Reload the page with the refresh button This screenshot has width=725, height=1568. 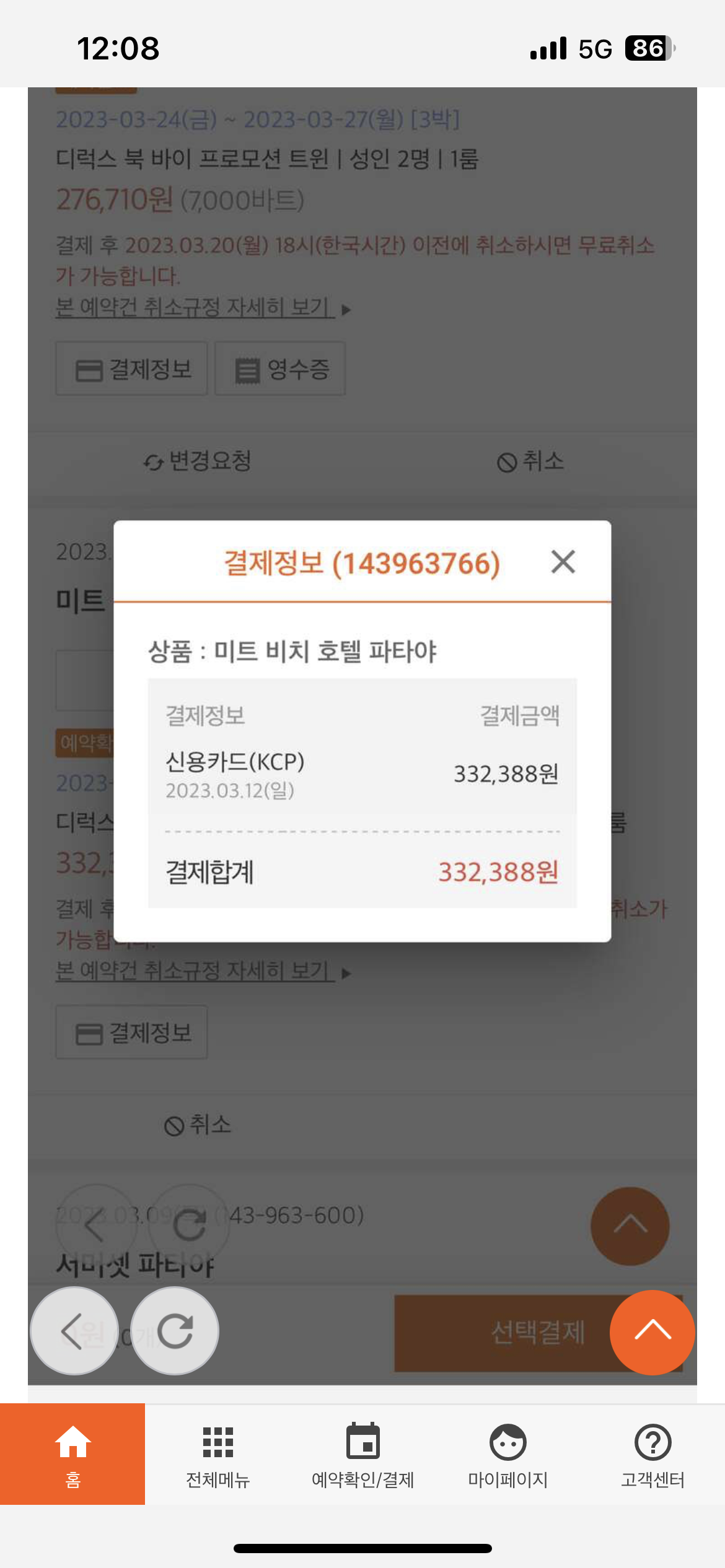[x=175, y=1331]
